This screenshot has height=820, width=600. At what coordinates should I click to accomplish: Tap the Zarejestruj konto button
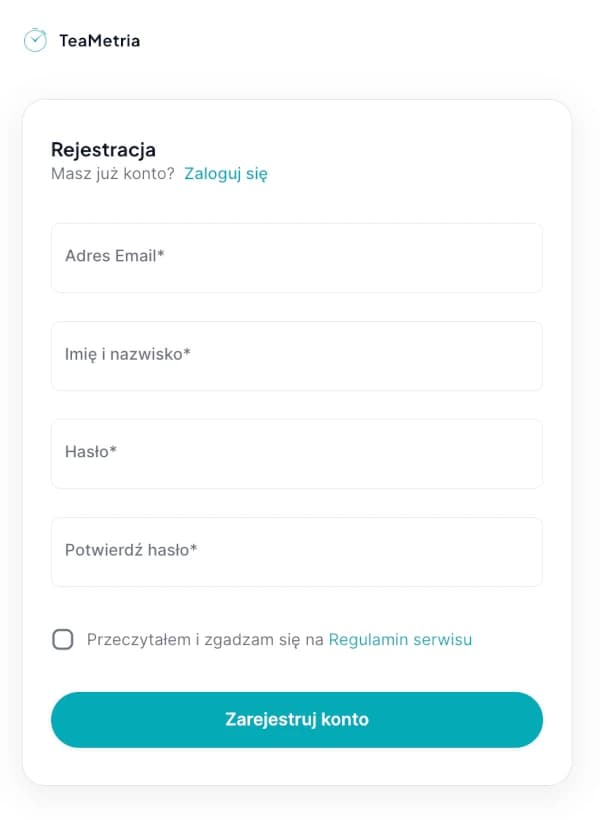pos(296,720)
